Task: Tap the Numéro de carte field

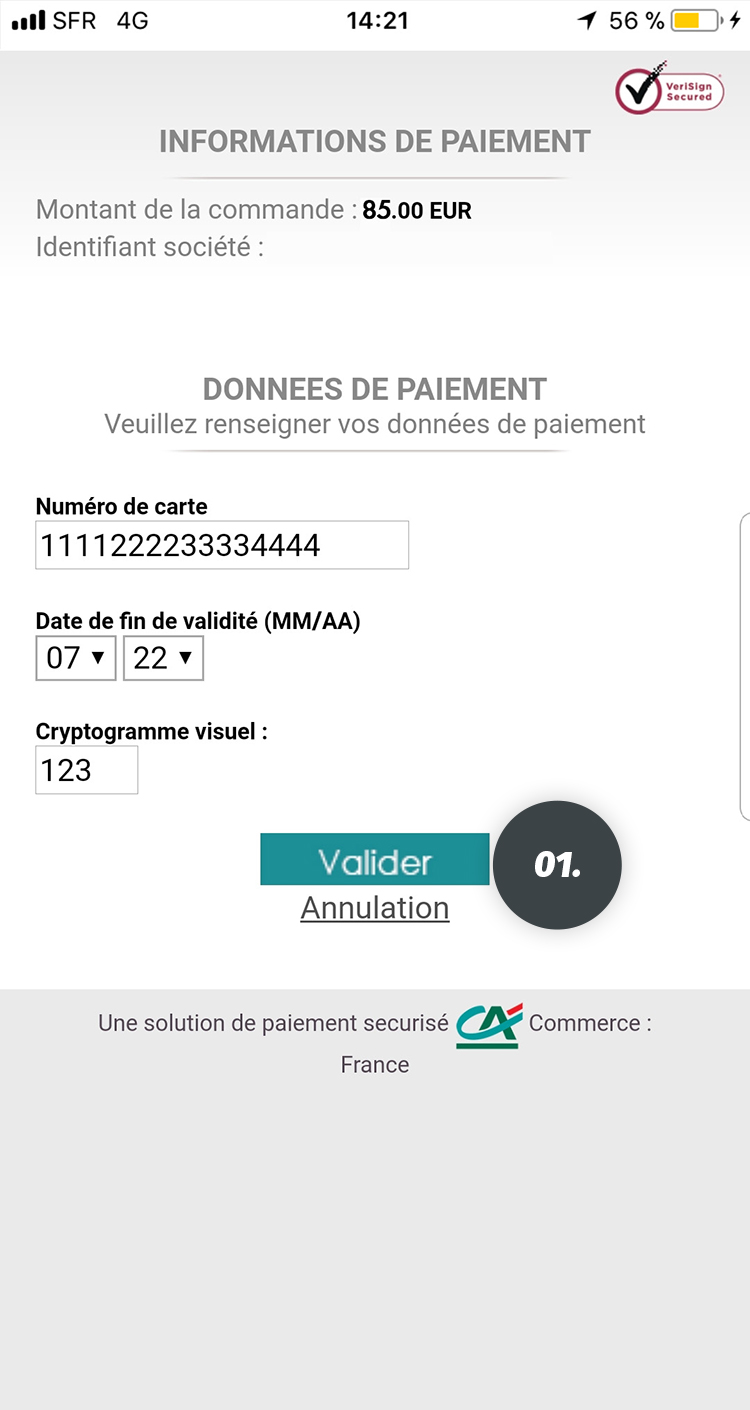Action: 222,545
